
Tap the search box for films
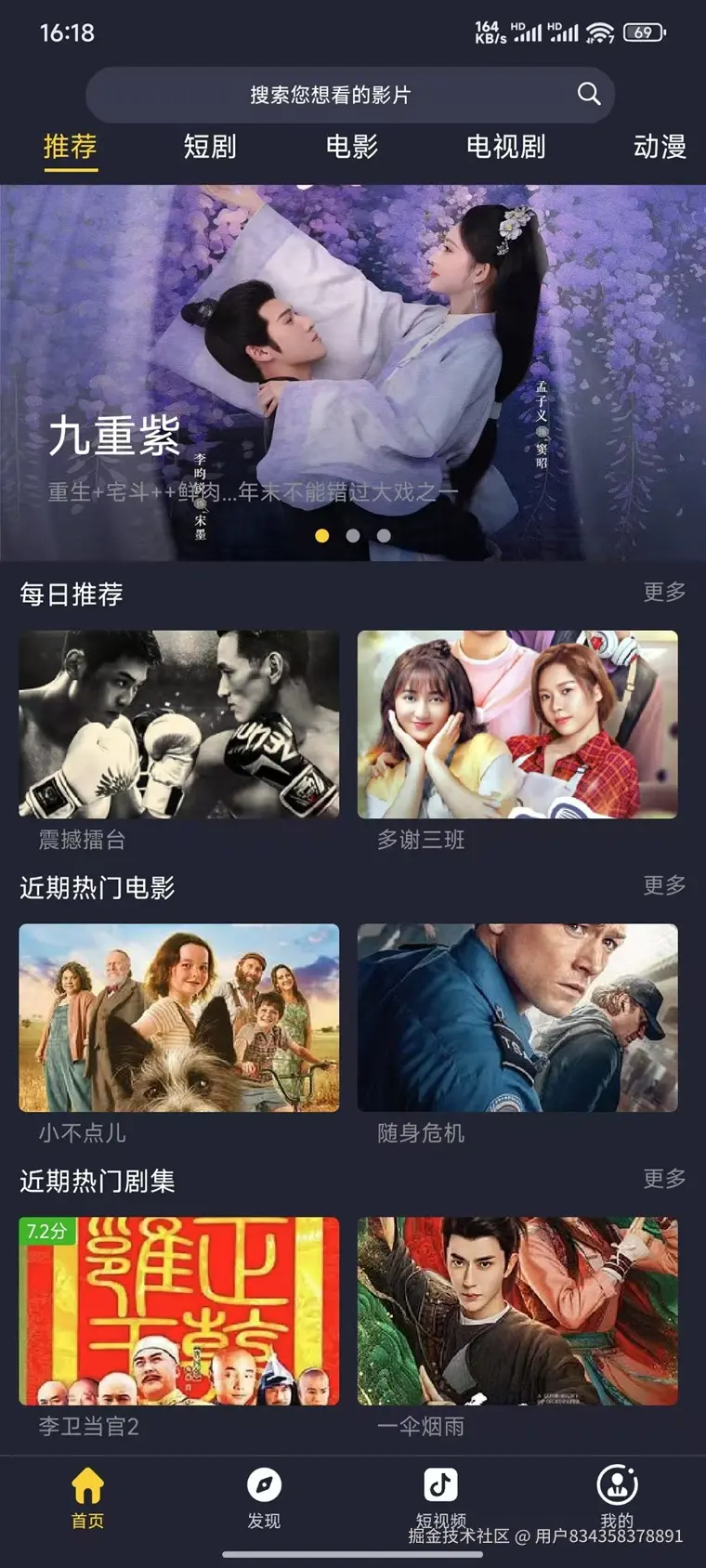pyautogui.click(x=330, y=95)
